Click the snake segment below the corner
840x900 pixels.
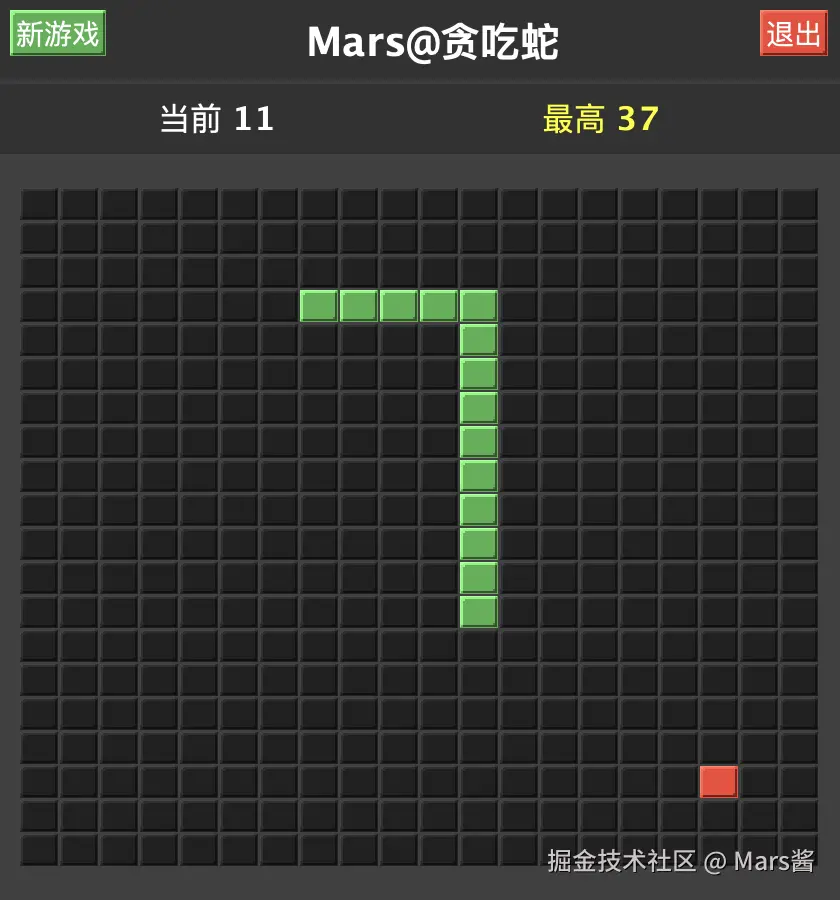pos(479,339)
